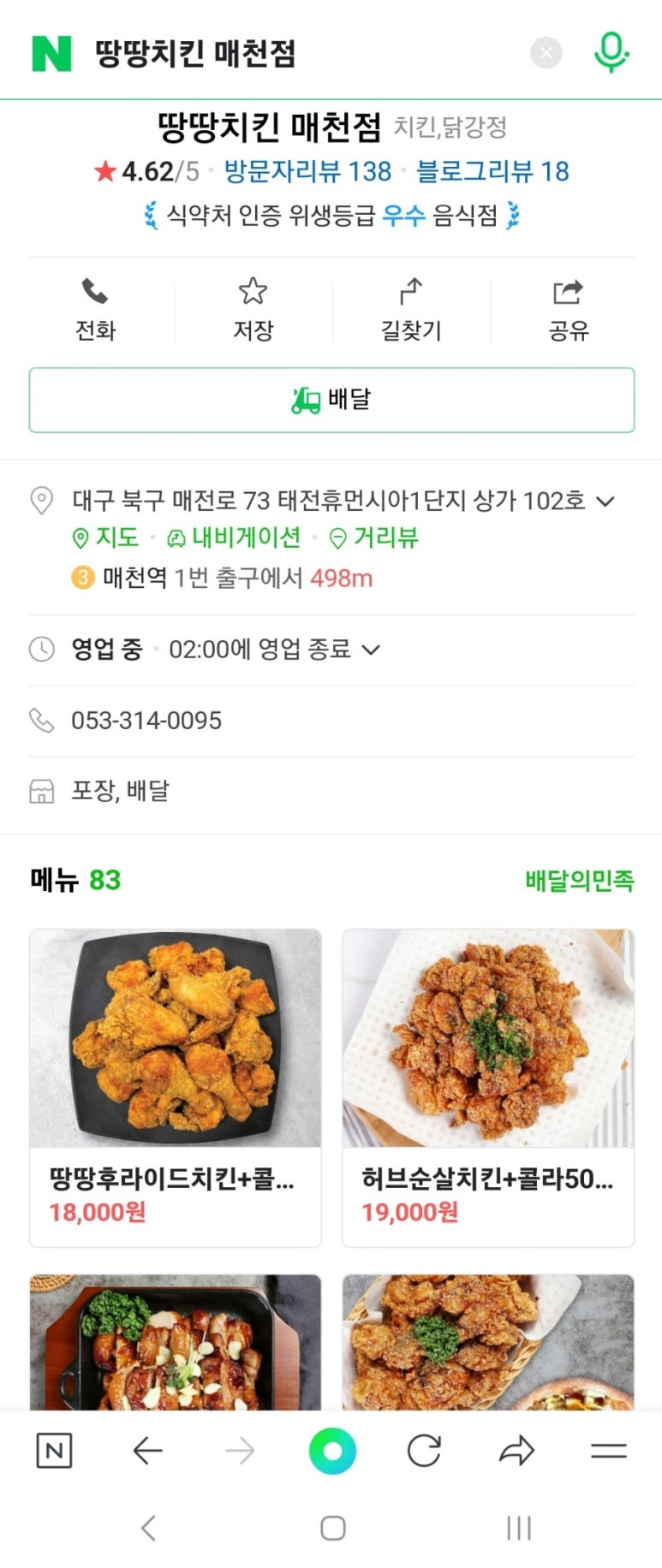
Task: Open the 땅땅후라이드치킨 menu item
Action: click(x=176, y=1087)
